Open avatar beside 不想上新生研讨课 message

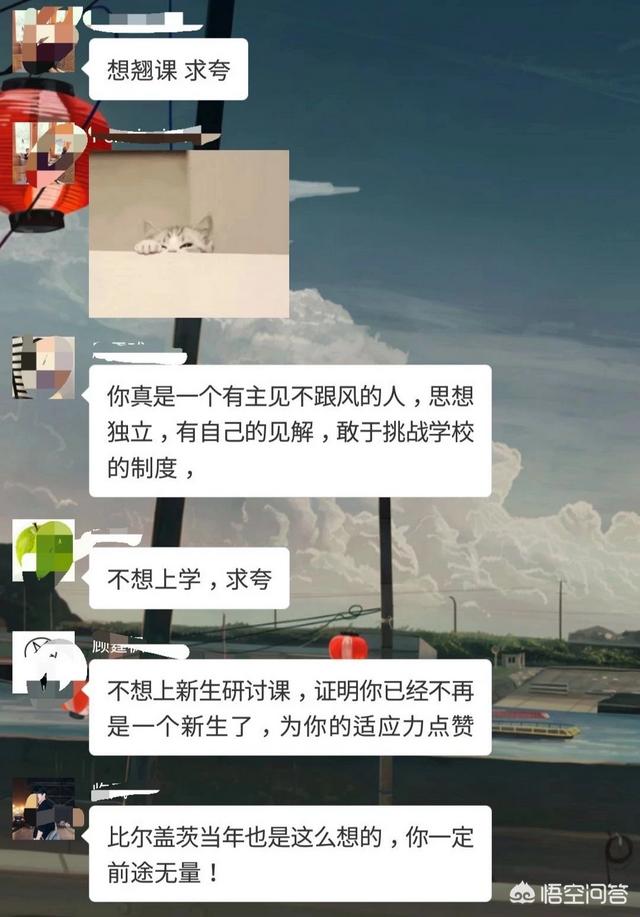(43, 663)
